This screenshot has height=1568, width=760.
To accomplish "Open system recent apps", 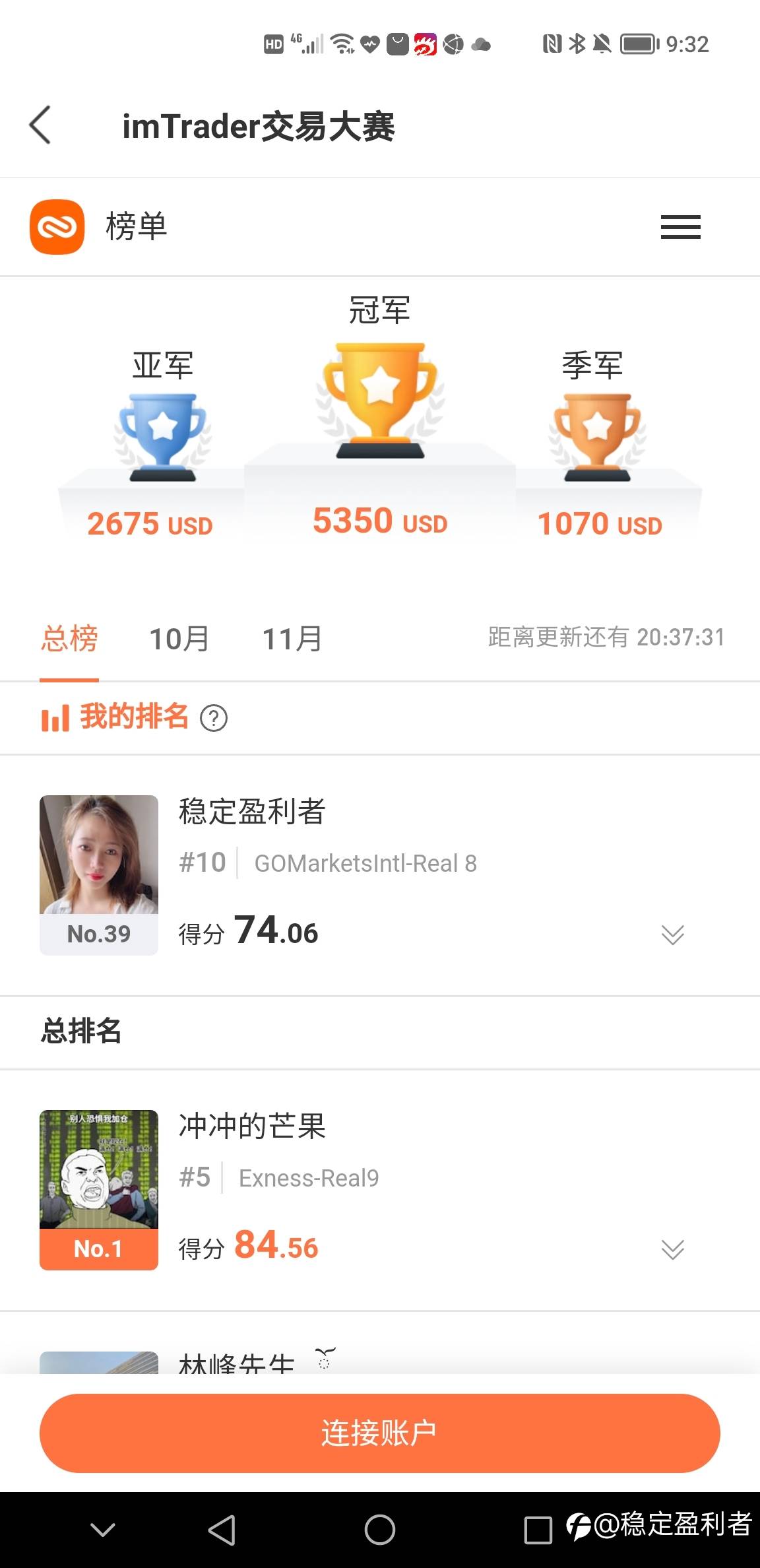I will (538, 1530).
